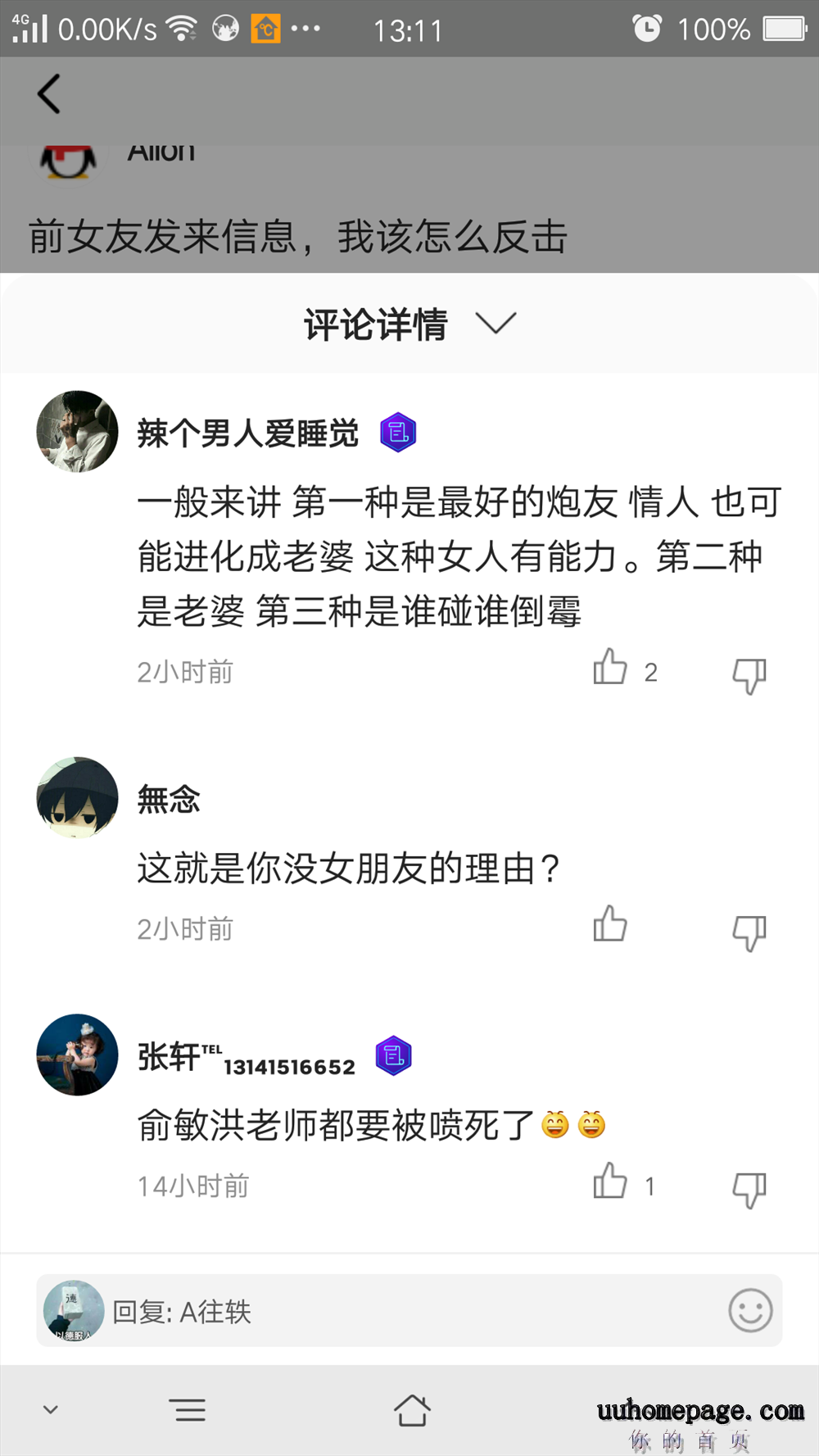Open 無念's profile avatar
819x1456 pixels.
click(x=78, y=797)
